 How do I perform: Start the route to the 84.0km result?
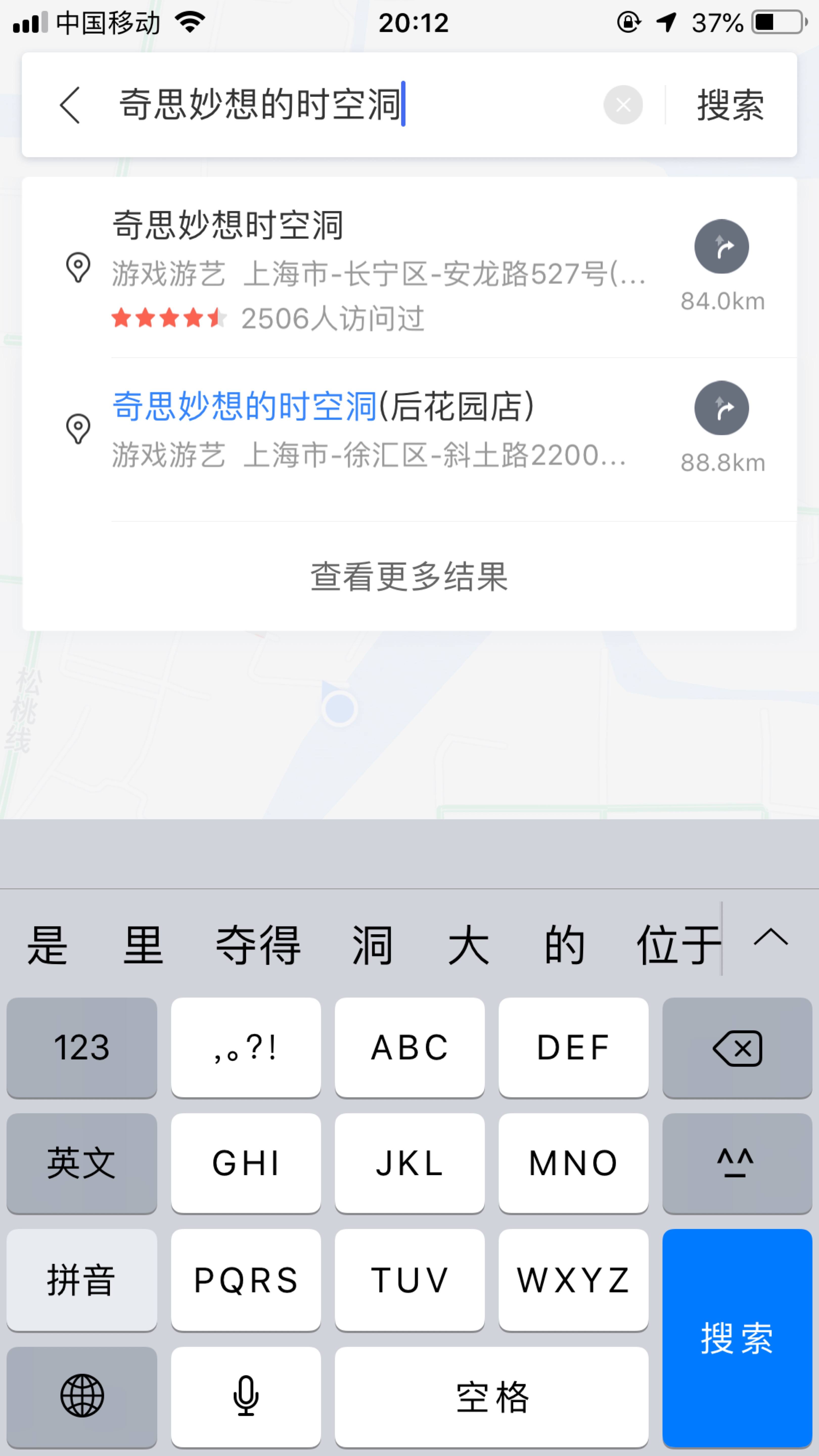[x=722, y=247]
